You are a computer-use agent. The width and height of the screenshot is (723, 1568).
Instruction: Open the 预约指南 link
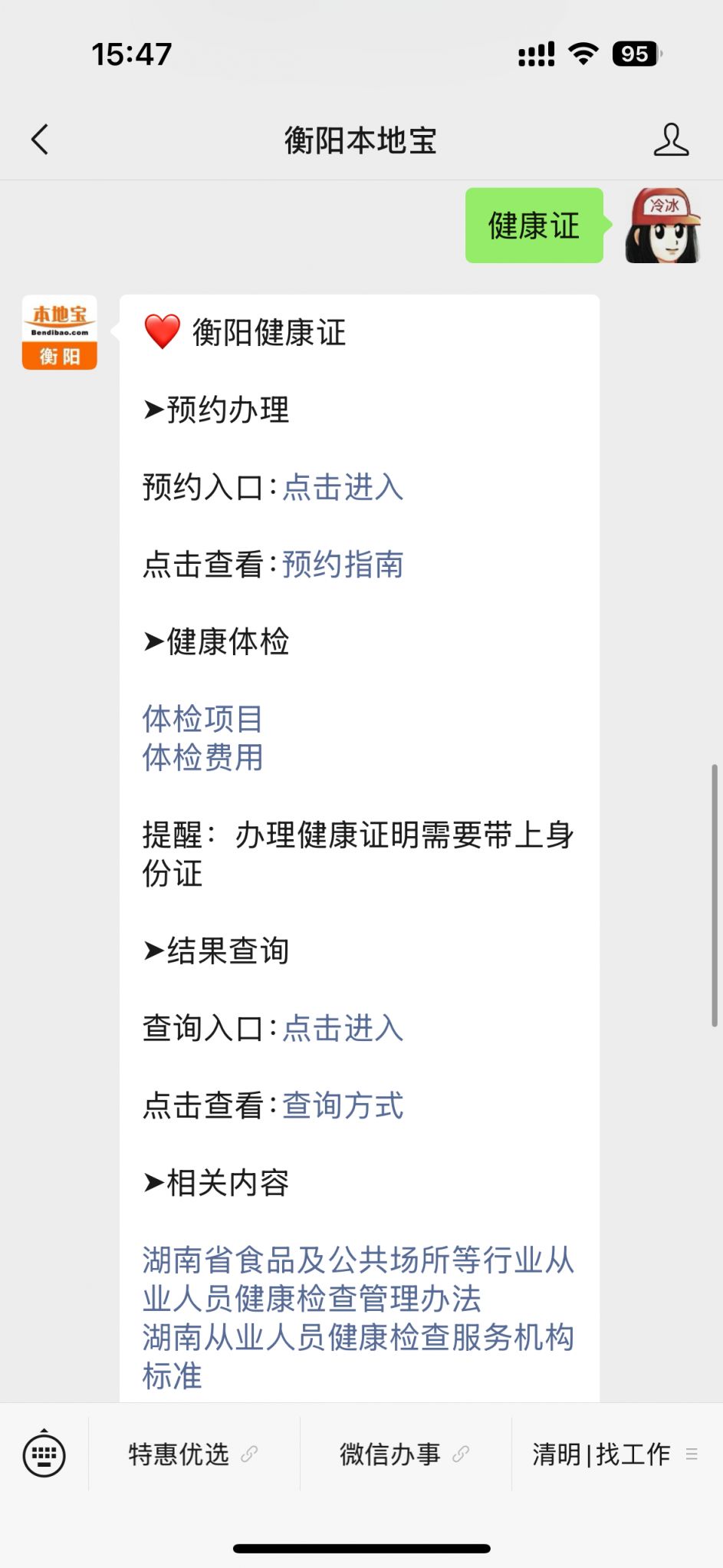click(x=343, y=565)
